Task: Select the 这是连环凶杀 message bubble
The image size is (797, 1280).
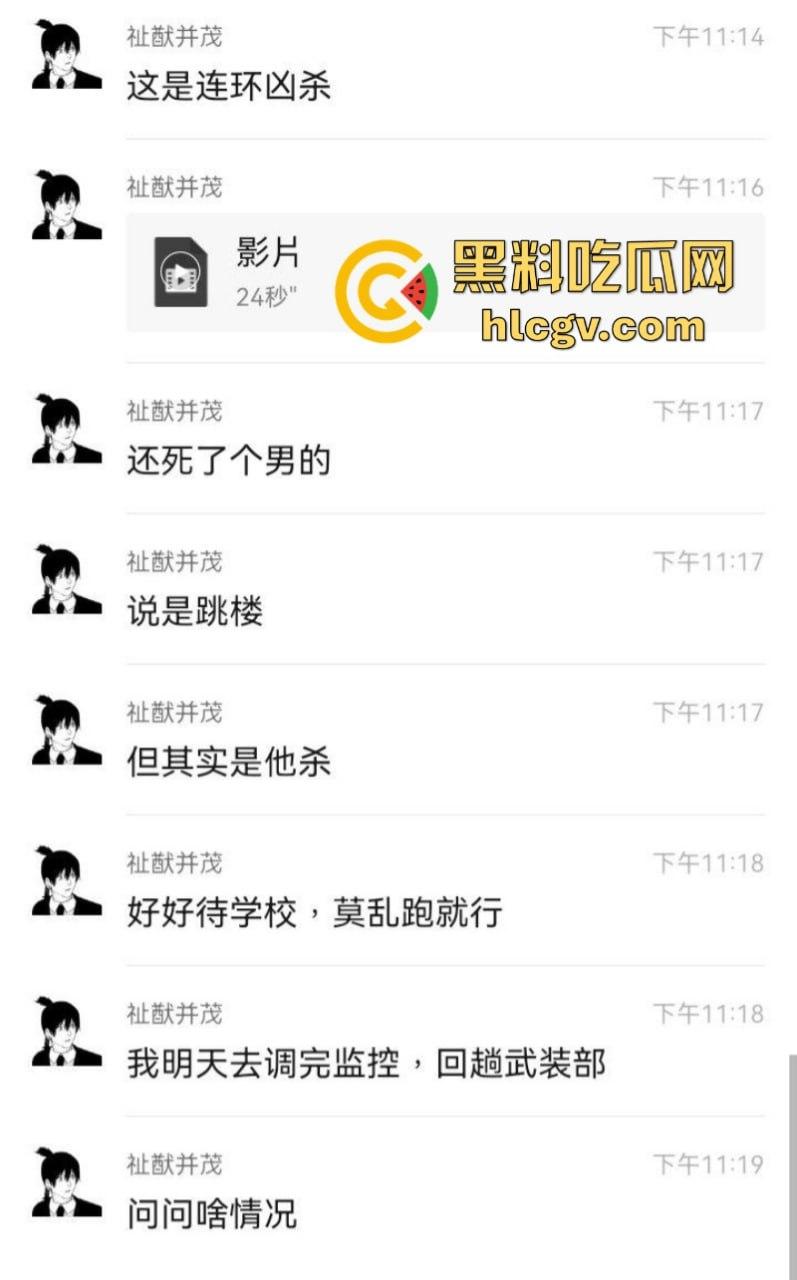Action: 230,88
